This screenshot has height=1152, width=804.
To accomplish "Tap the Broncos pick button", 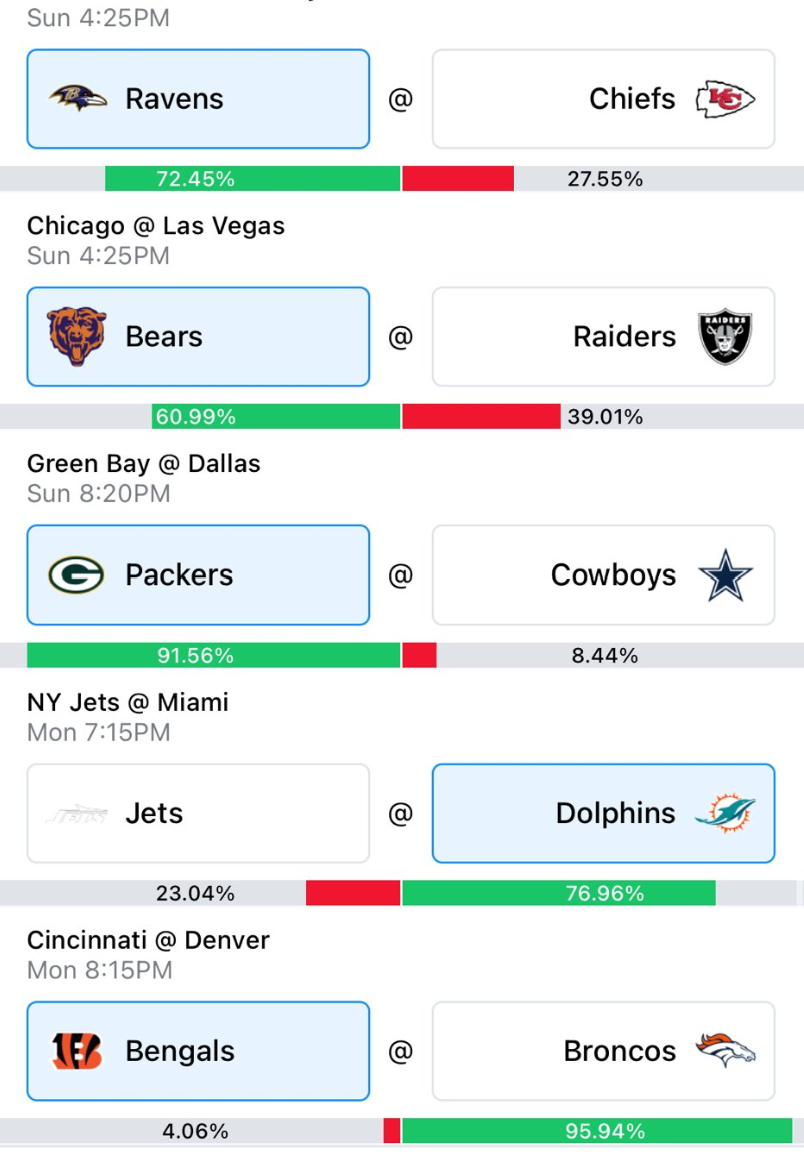I will point(603,1051).
